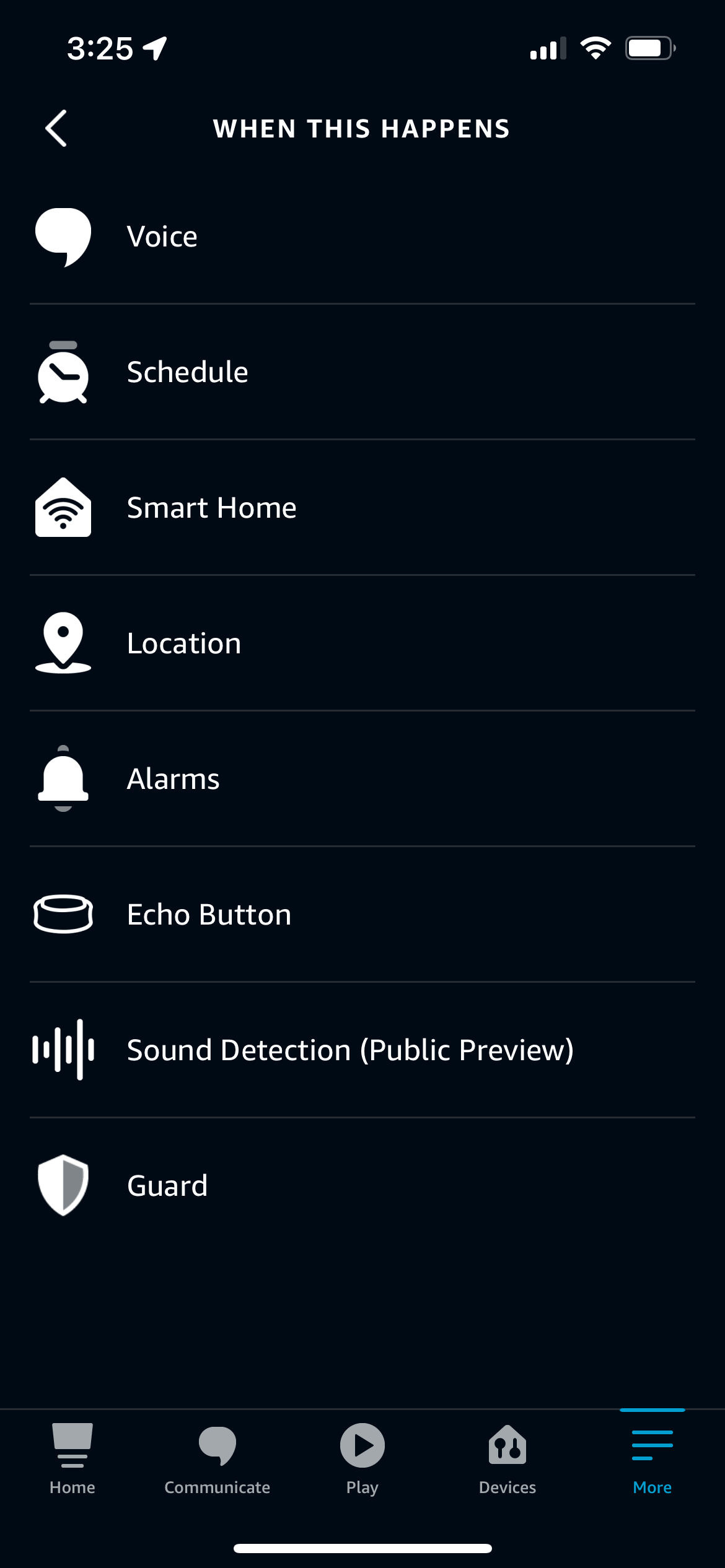This screenshot has width=725, height=1568.
Task: Click the Echo Button device icon
Action: pyautogui.click(x=63, y=914)
